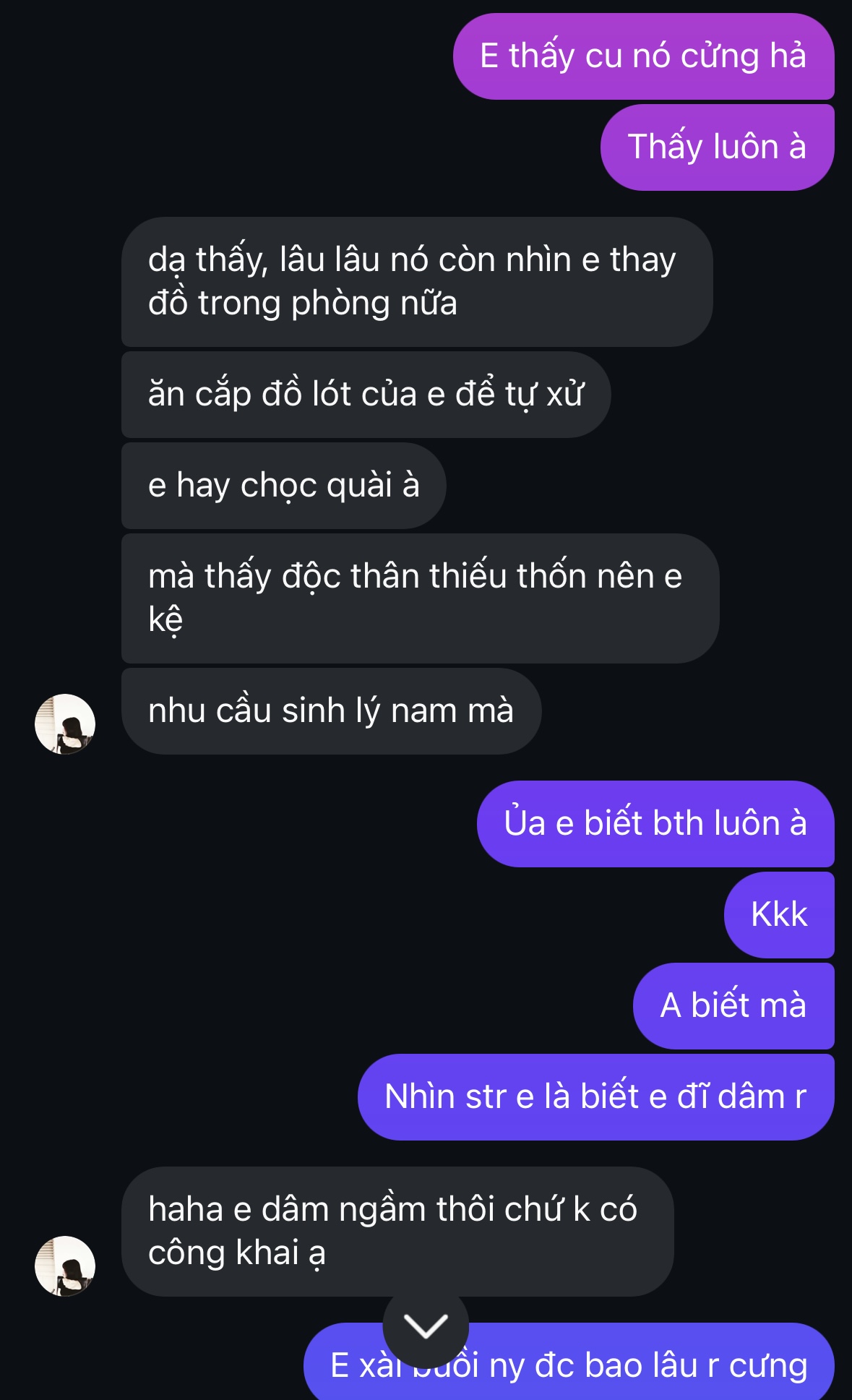Open sender's avatar beside the 'nhu cầu' message
The width and height of the screenshot is (852, 1400).
coord(65,723)
